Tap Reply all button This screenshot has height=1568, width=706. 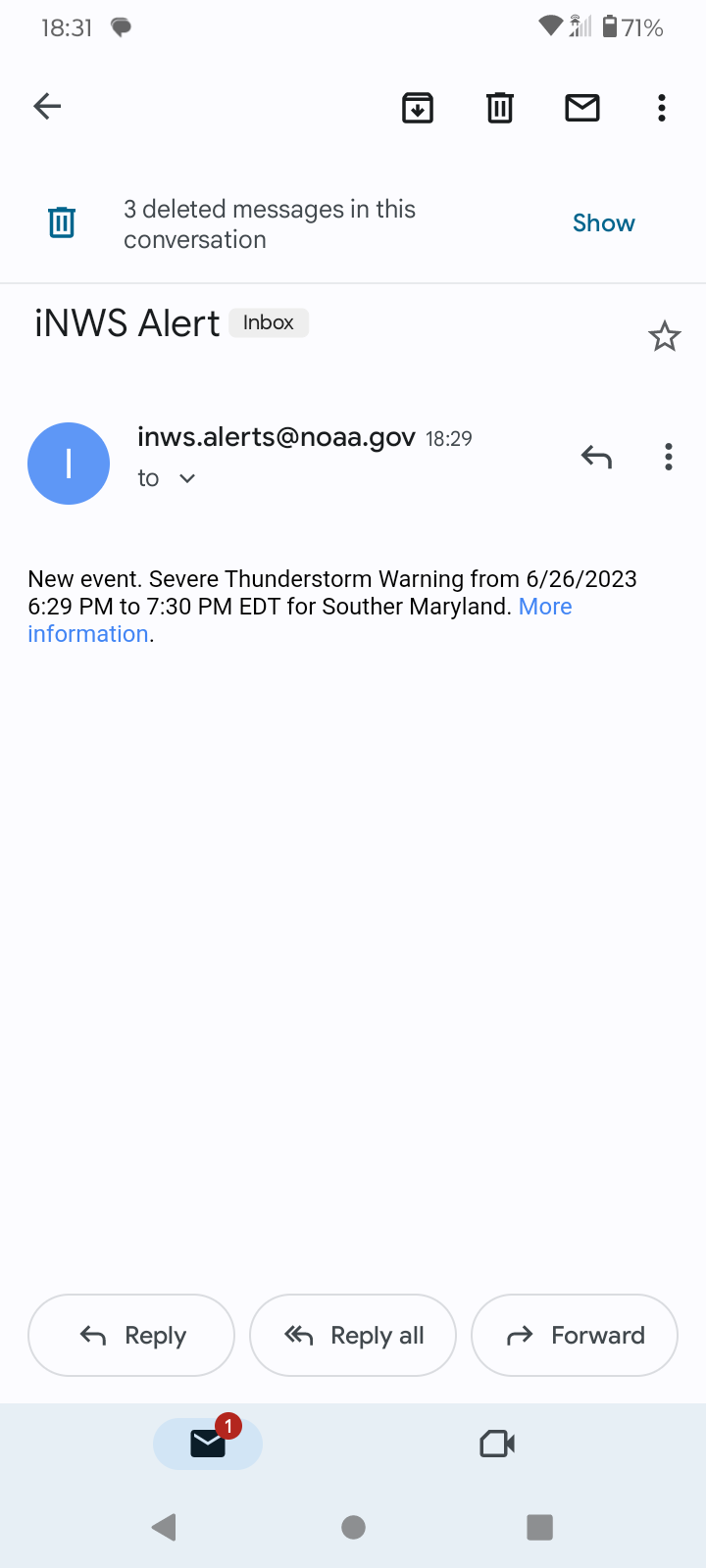(x=353, y=1335)
